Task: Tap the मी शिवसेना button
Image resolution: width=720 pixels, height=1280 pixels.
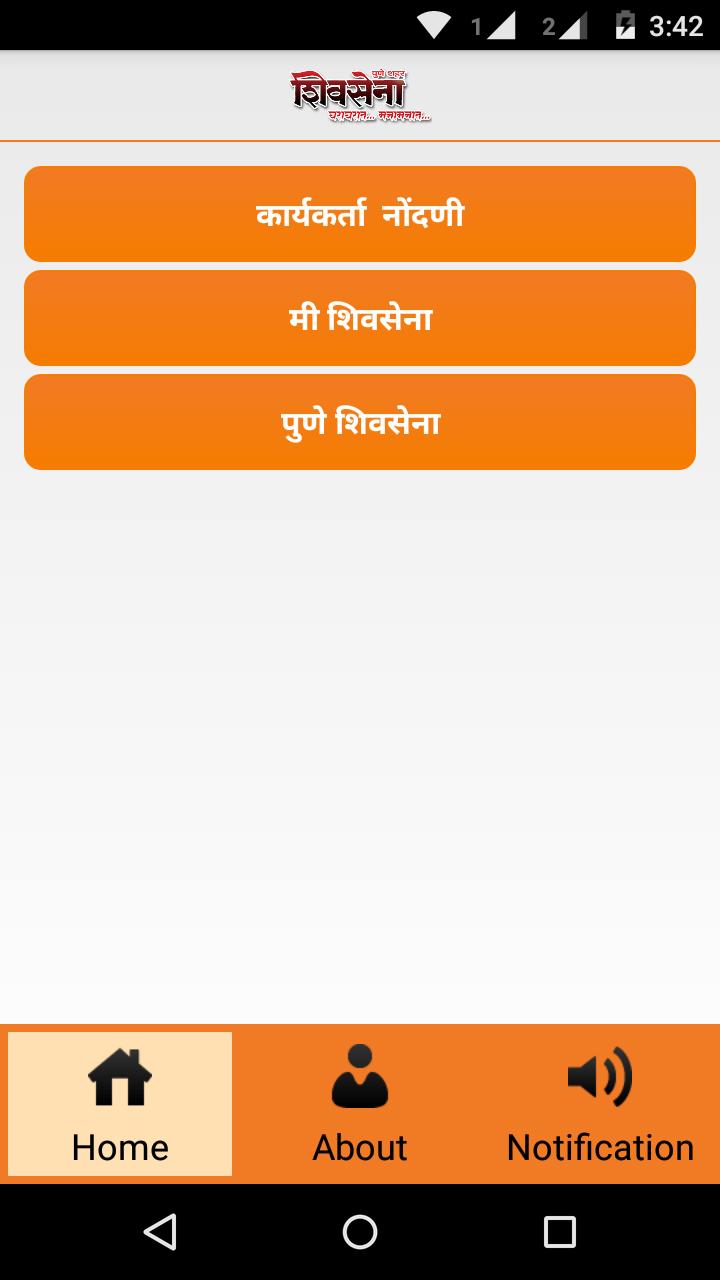Action: coord(360,318)
